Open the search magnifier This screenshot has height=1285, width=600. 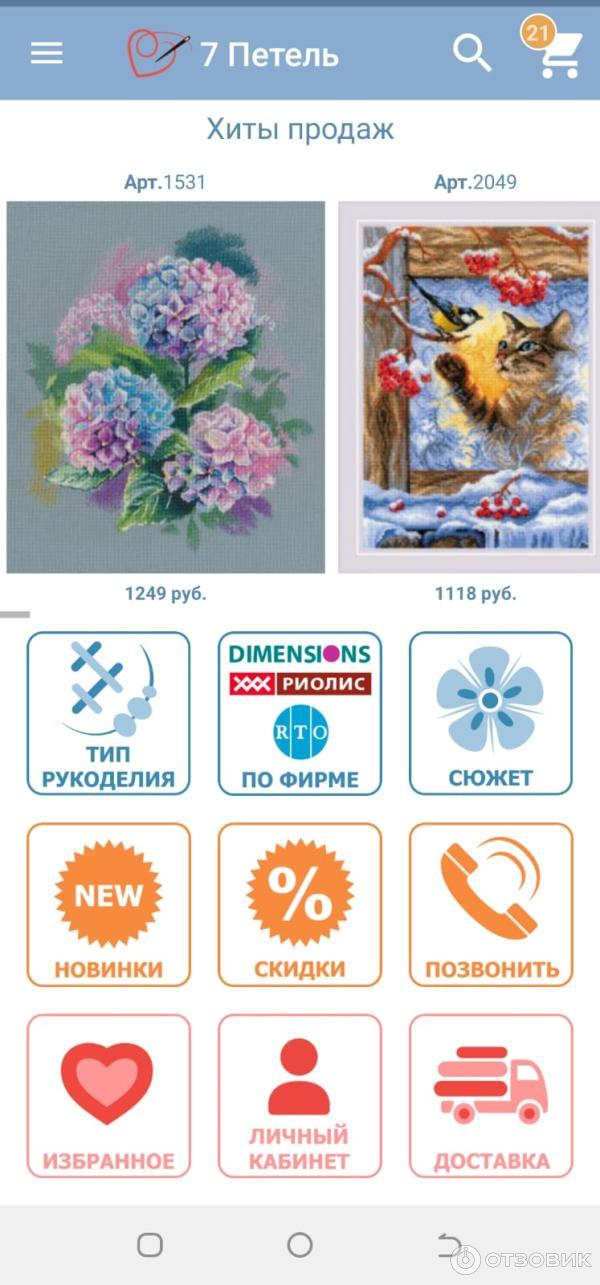tap(472, 53)
